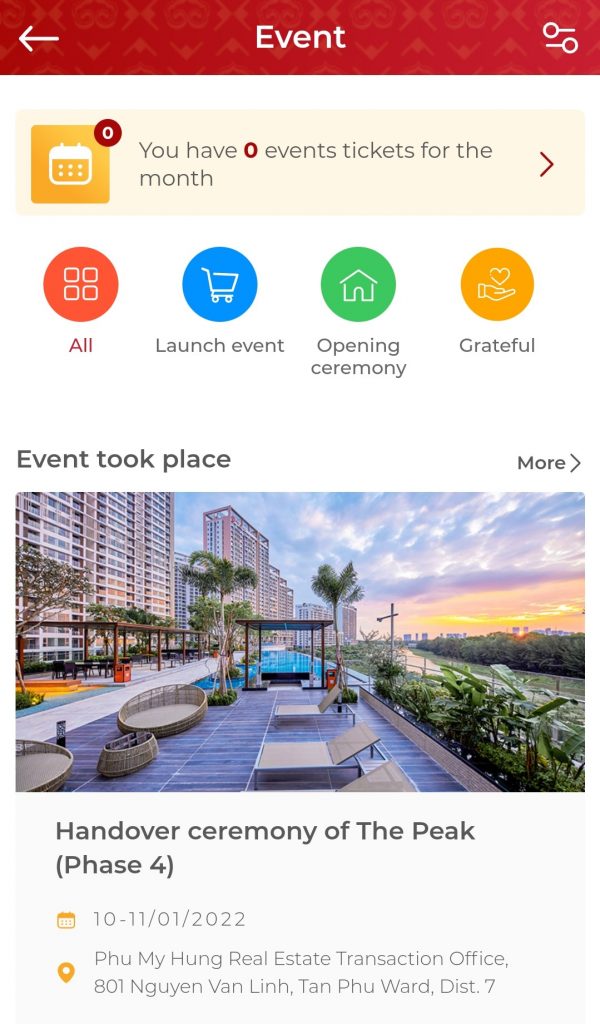
Task: Show Opening ceremony events
Action: 358,312
